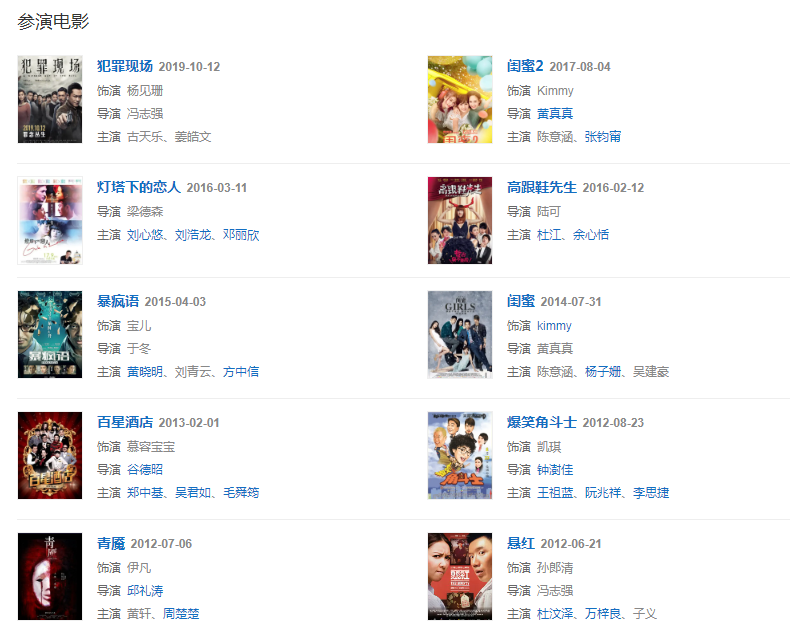Open the movie title 犯罪现场

pyautogui.click(x=125, y=67)
